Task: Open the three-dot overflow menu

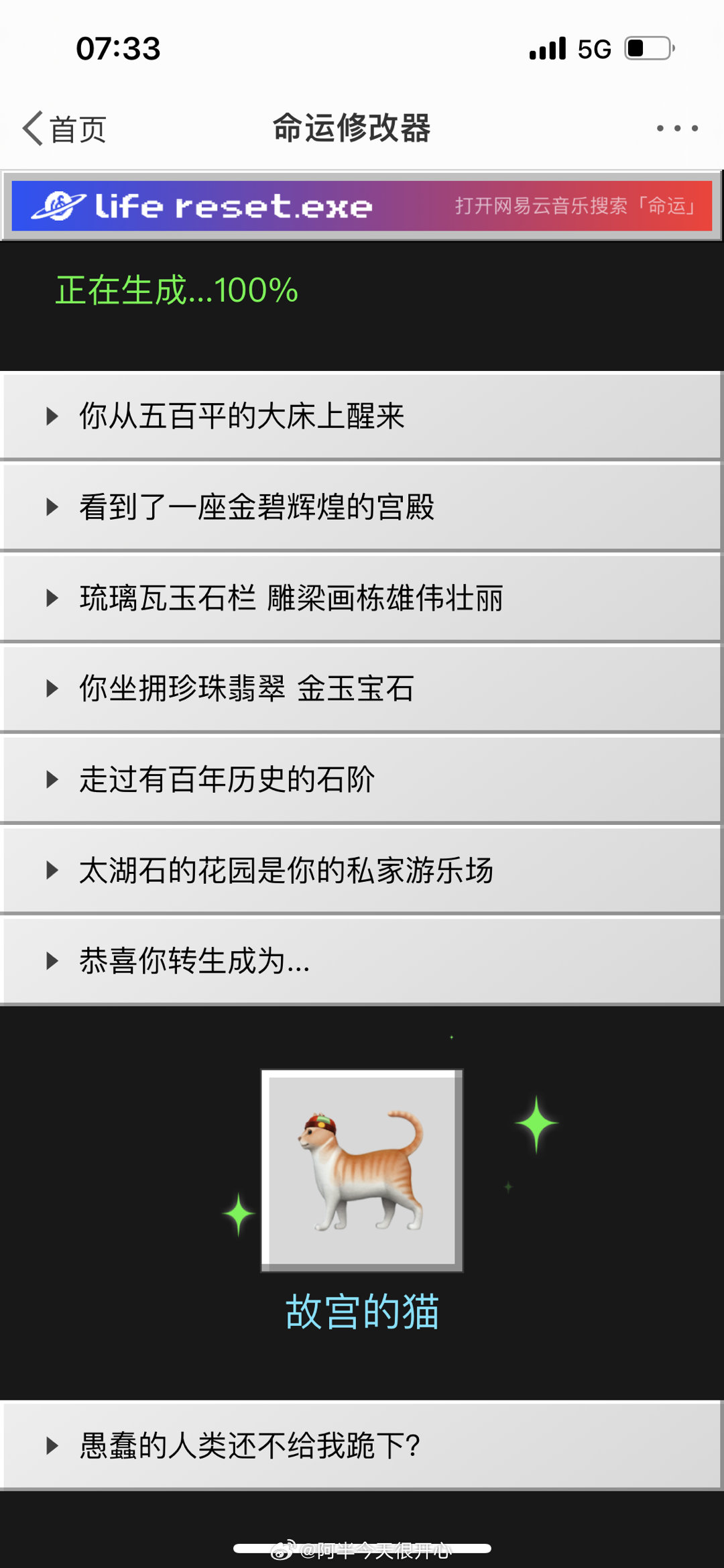Action: pyautogui.click(x=677, y=128)
